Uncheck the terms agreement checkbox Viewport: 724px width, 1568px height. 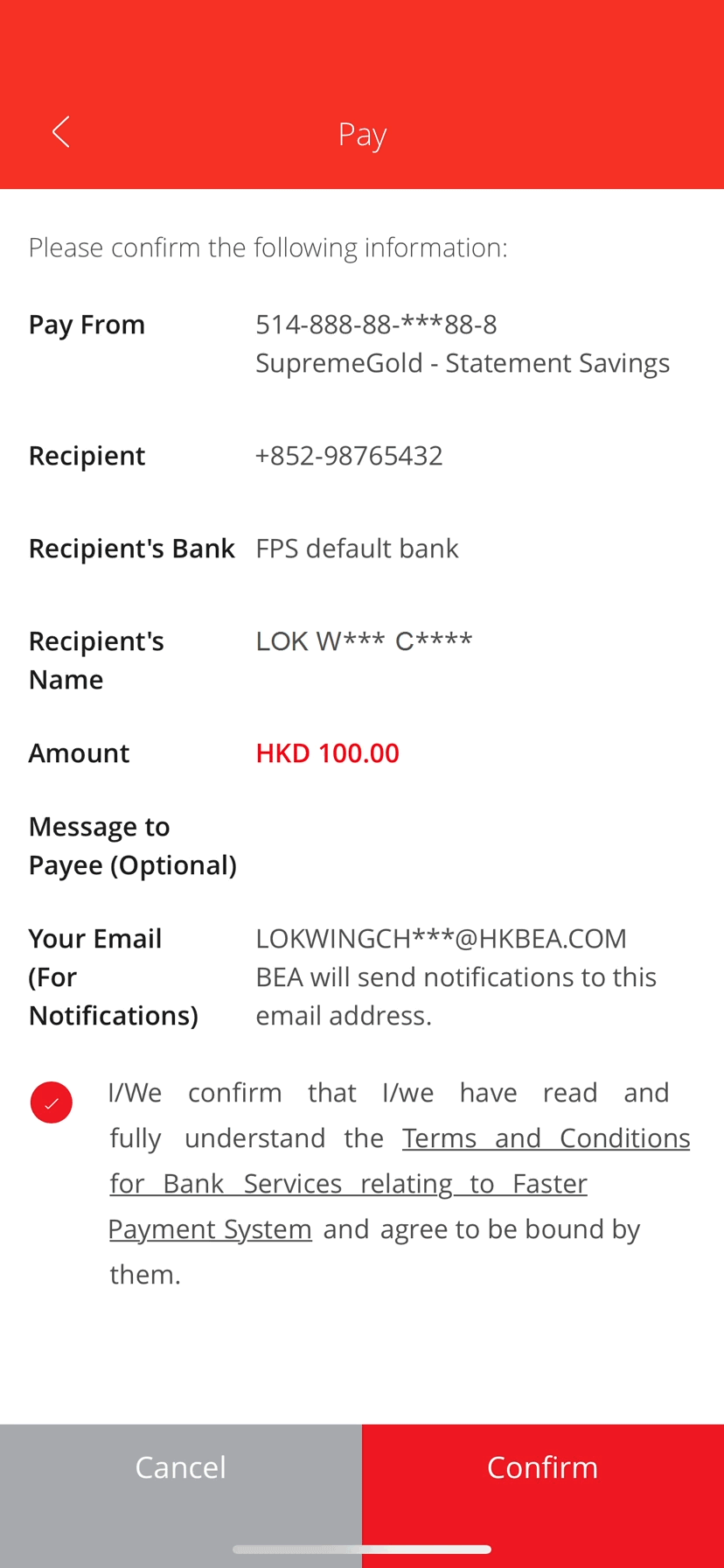[x=52, y=1102]
